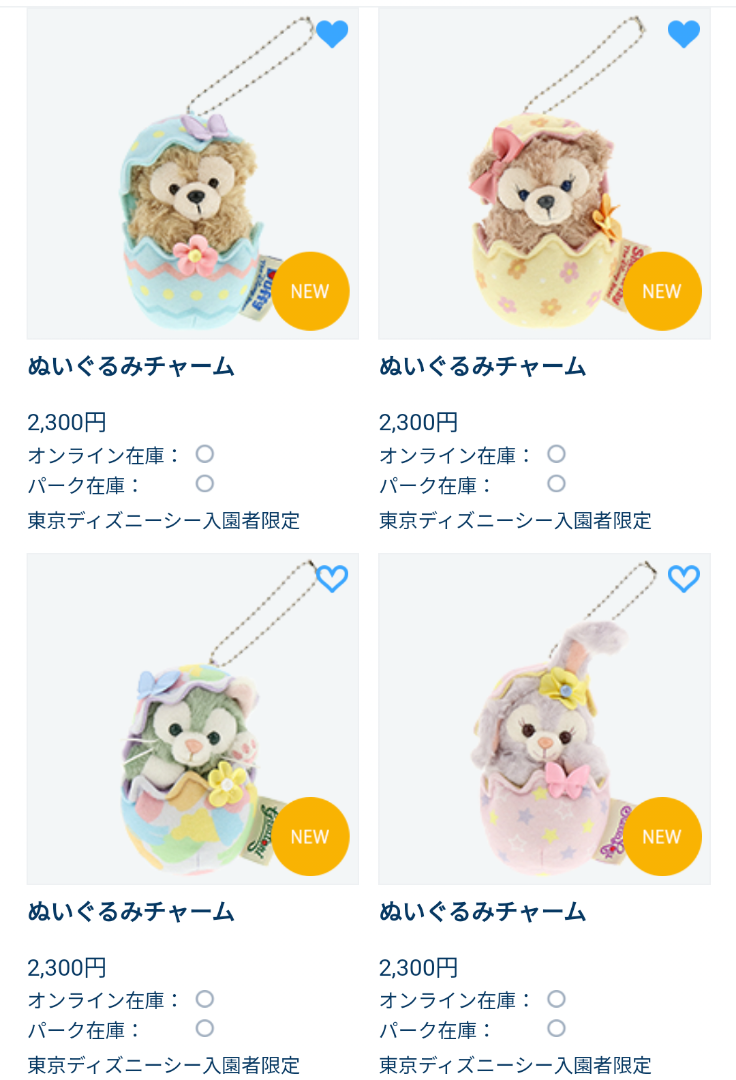The image size is (736, 1080).
Task: Click the NEW badge on the Gelatoni charm
Action: pos(309,837)
